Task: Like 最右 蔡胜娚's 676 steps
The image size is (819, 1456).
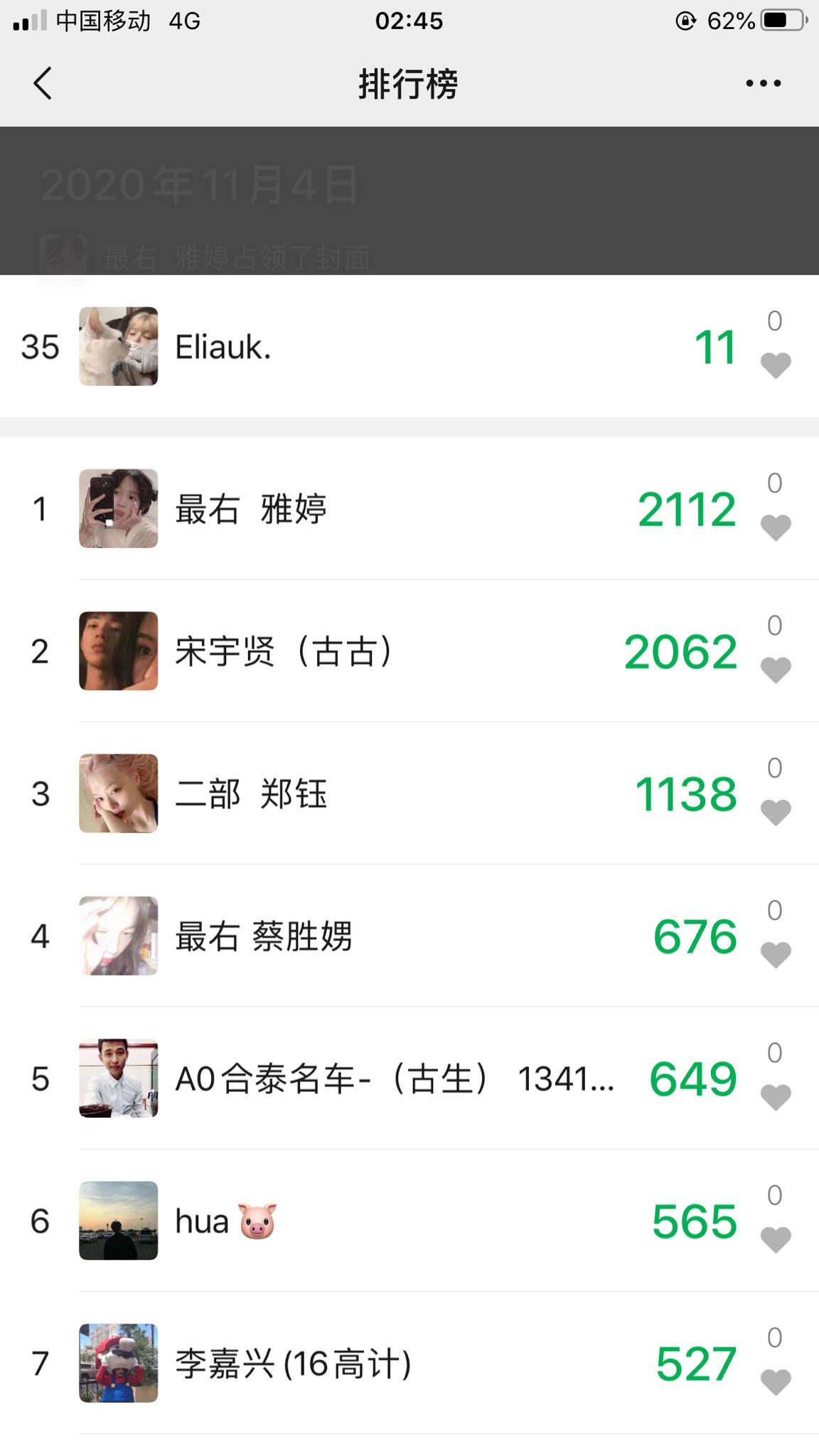Action: (x=776, y=954)
